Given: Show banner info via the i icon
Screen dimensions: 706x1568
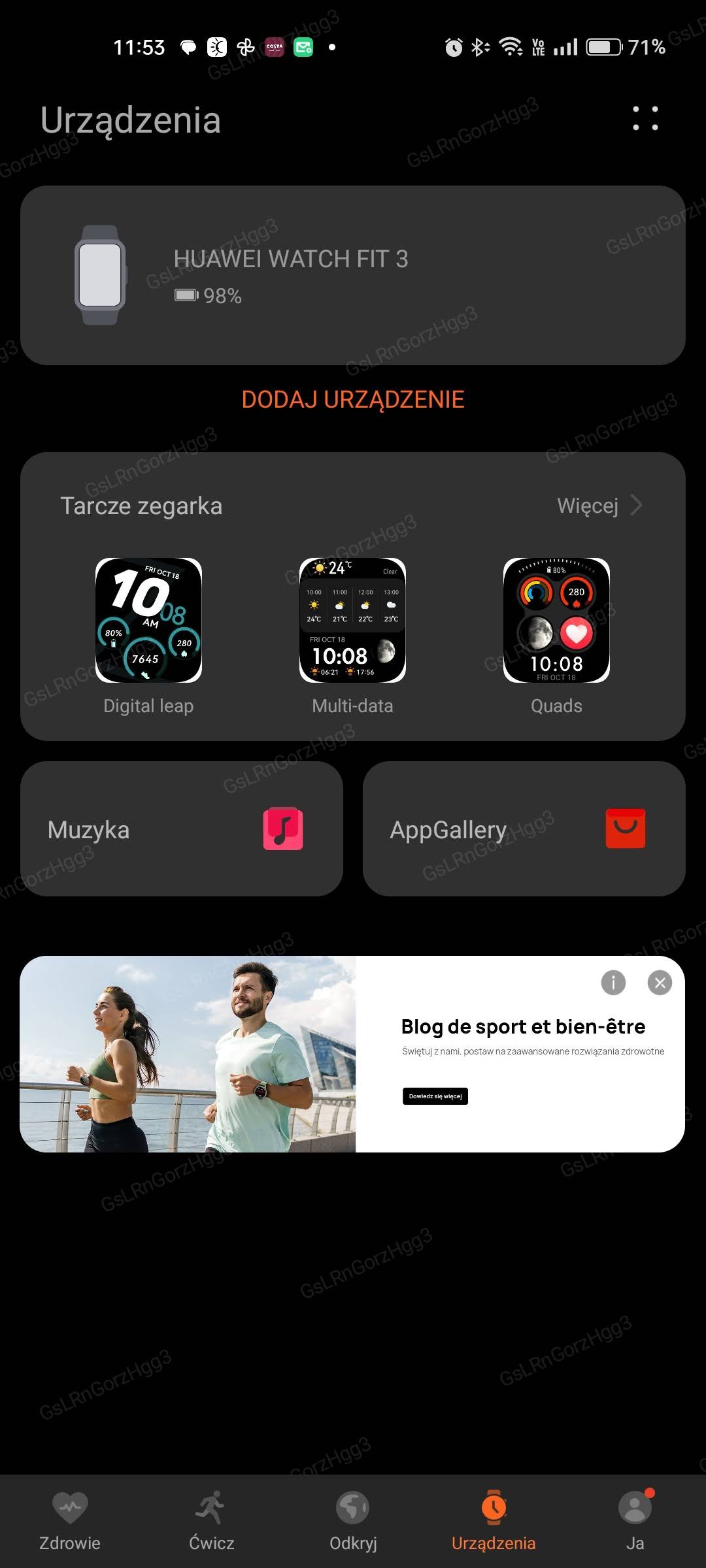Looking at the screenshot, I should pyautogui.click(x=613, y=982).
